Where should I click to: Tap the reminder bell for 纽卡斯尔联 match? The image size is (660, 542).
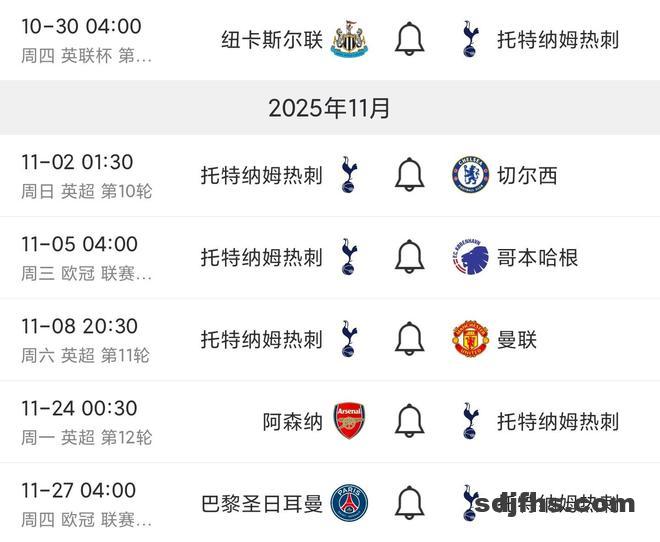(409, 40)
